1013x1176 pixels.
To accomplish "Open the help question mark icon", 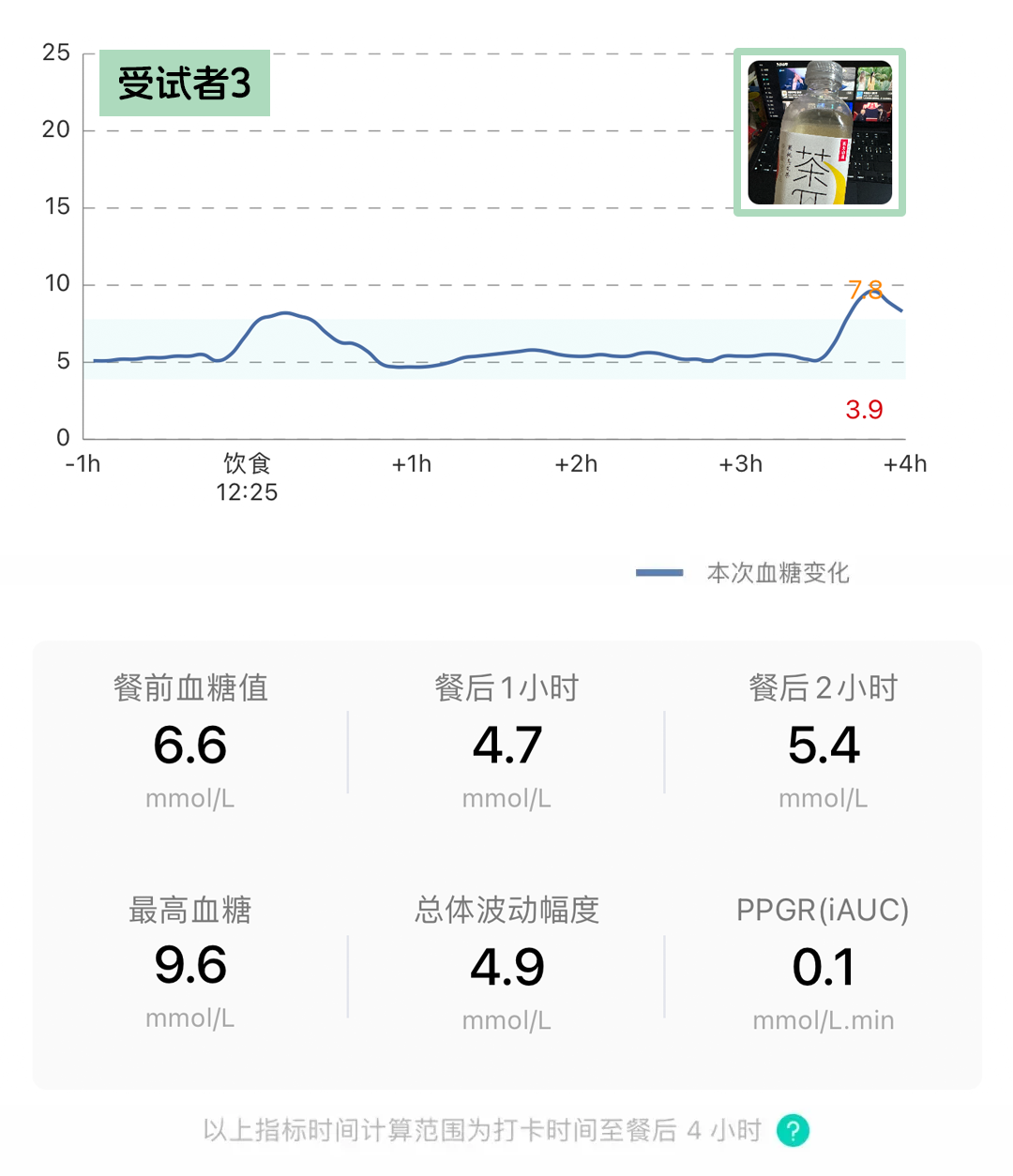I will coord(793,1130).
